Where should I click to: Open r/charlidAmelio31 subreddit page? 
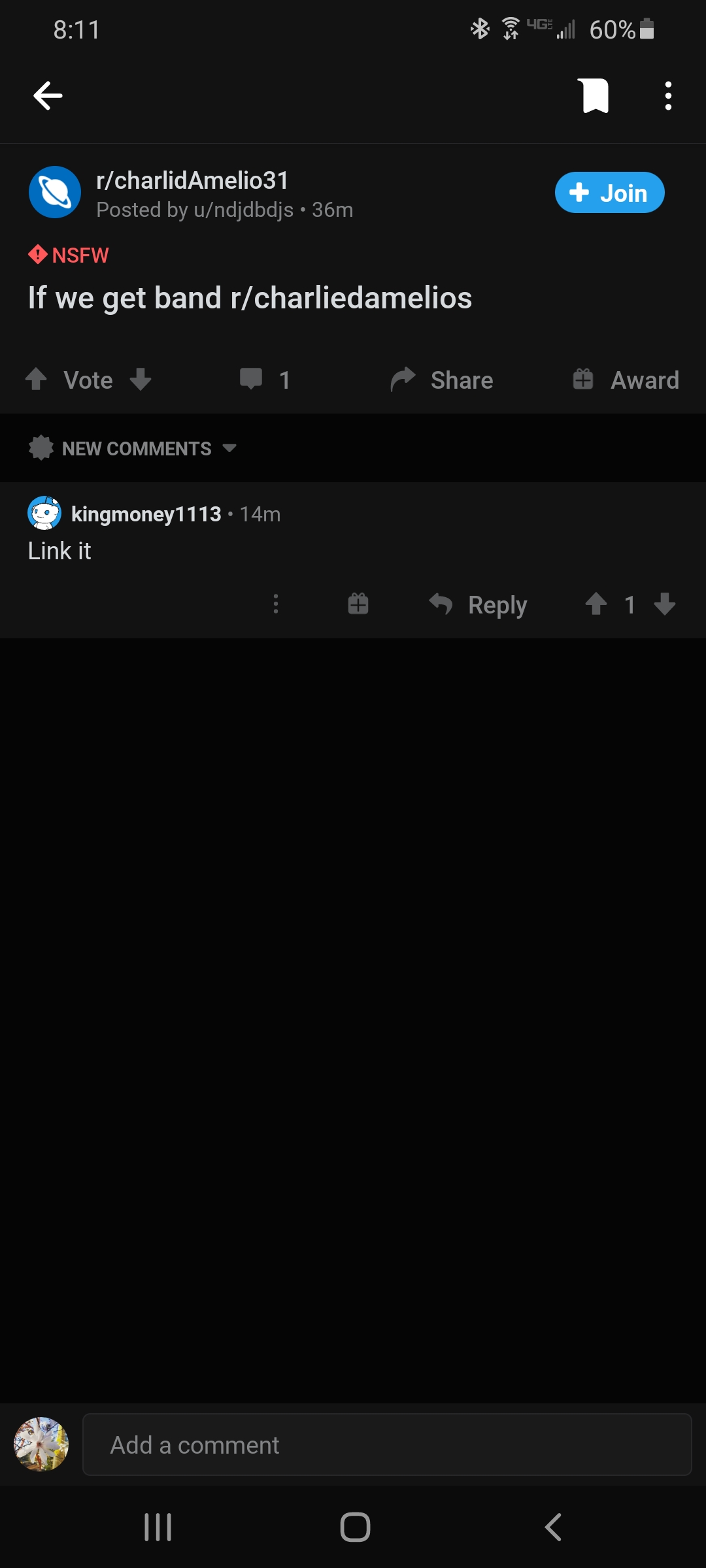click(192, 180)
